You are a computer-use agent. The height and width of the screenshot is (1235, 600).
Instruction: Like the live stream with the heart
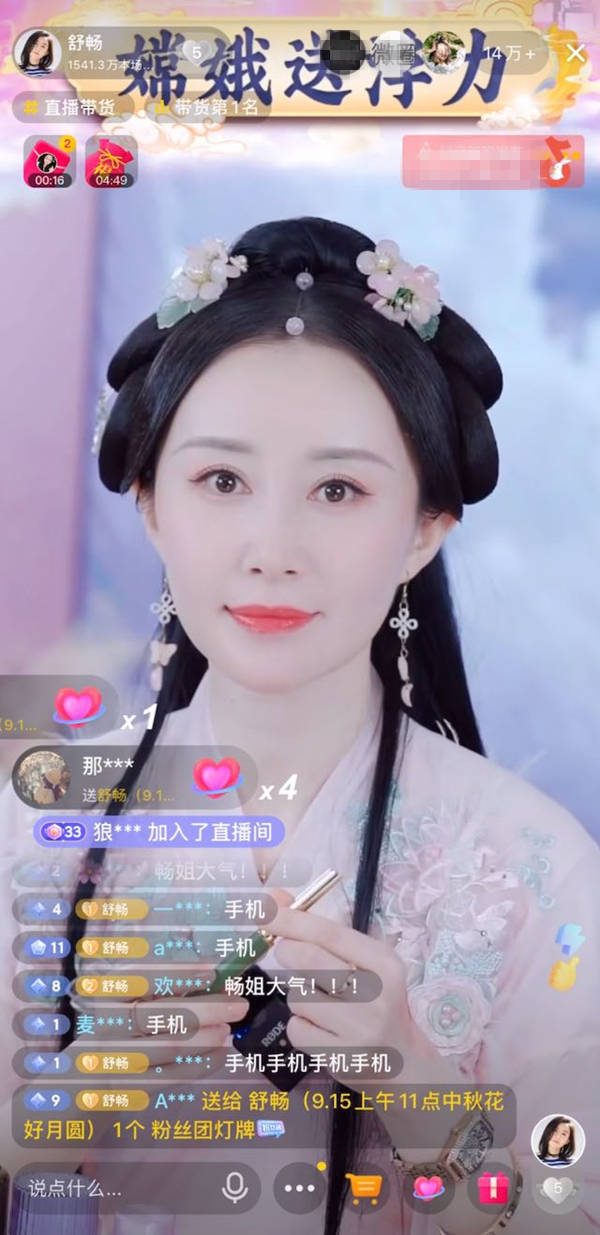click(558, 1188)
